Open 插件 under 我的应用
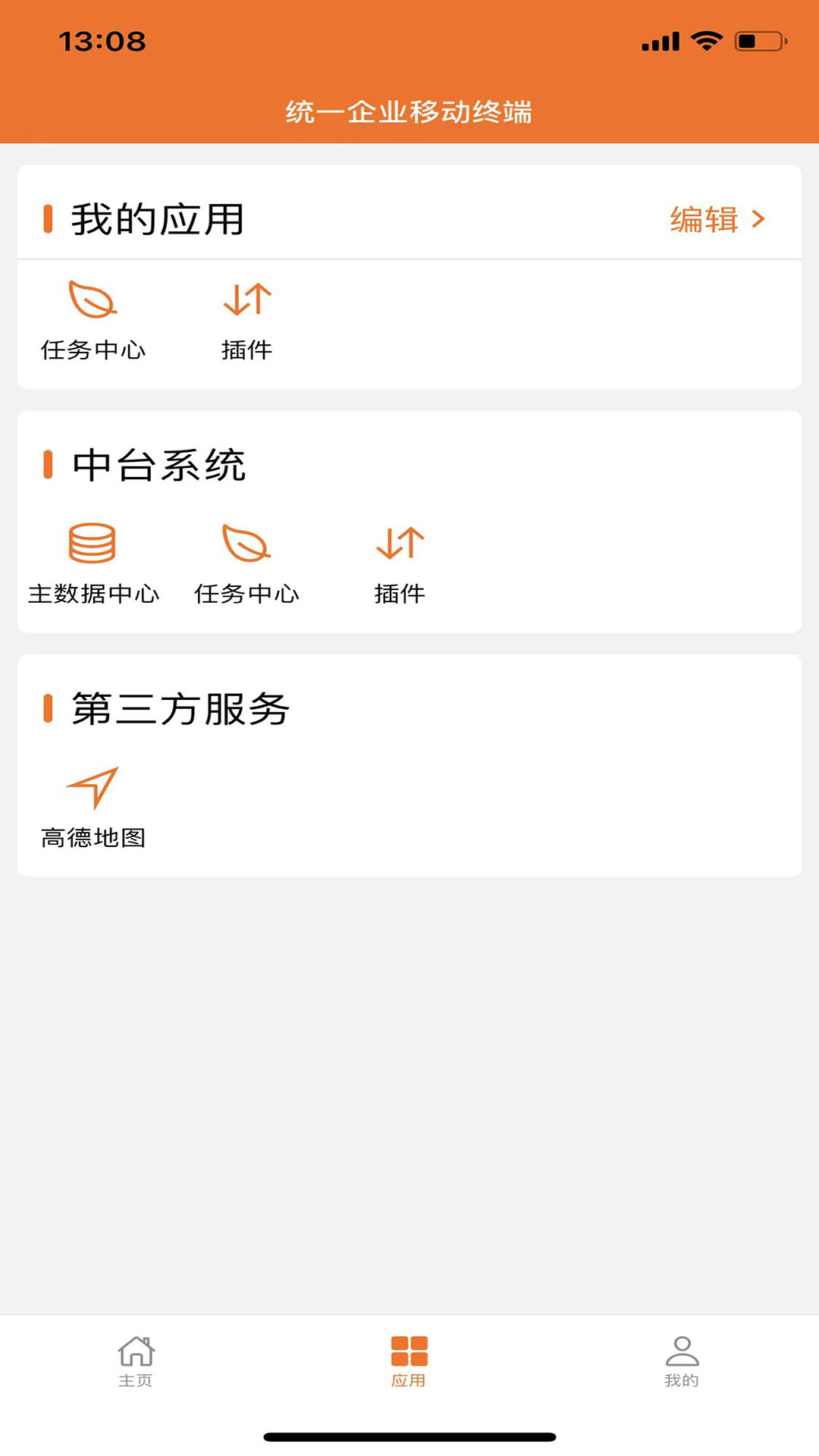The height and width of the screenshot is (1456, 819). [246, 320]
